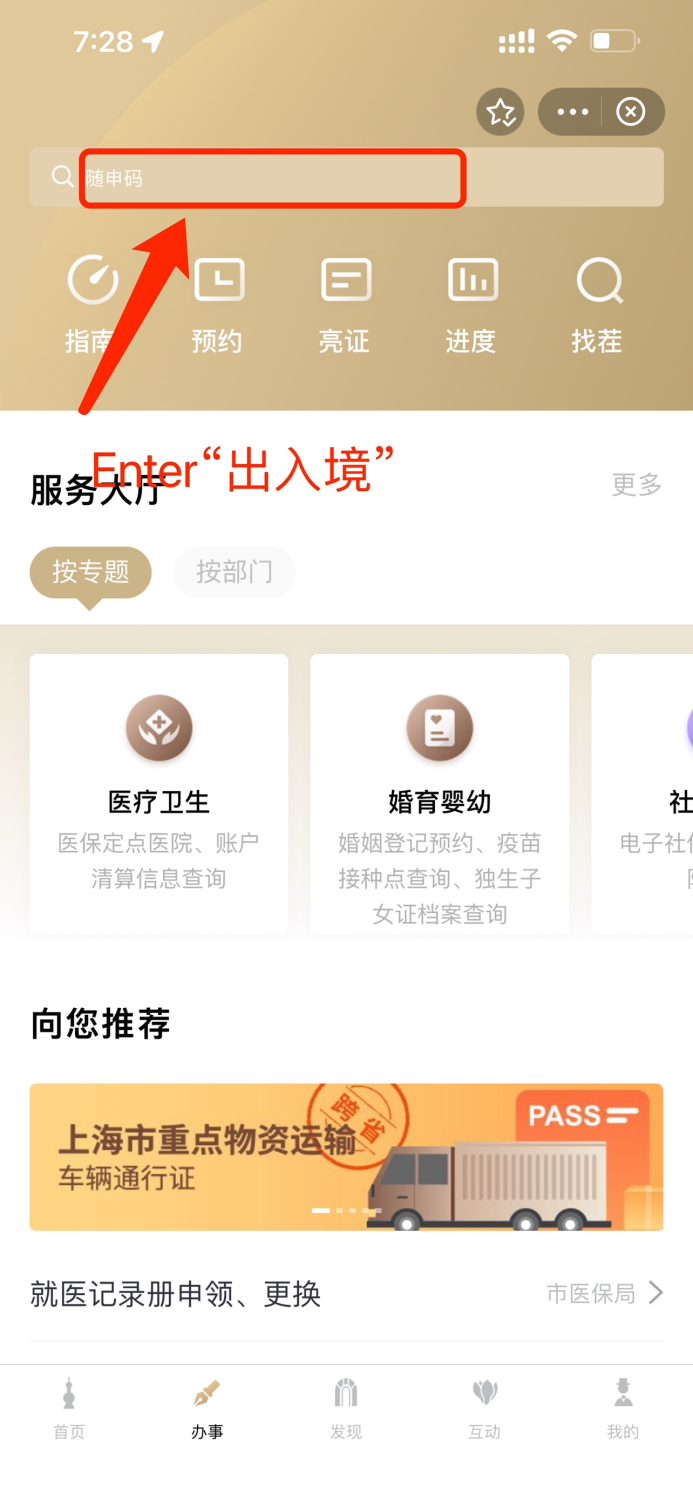Open the 婚育婴幼 service card
The image size is (693, 1499).
point(440,794)
